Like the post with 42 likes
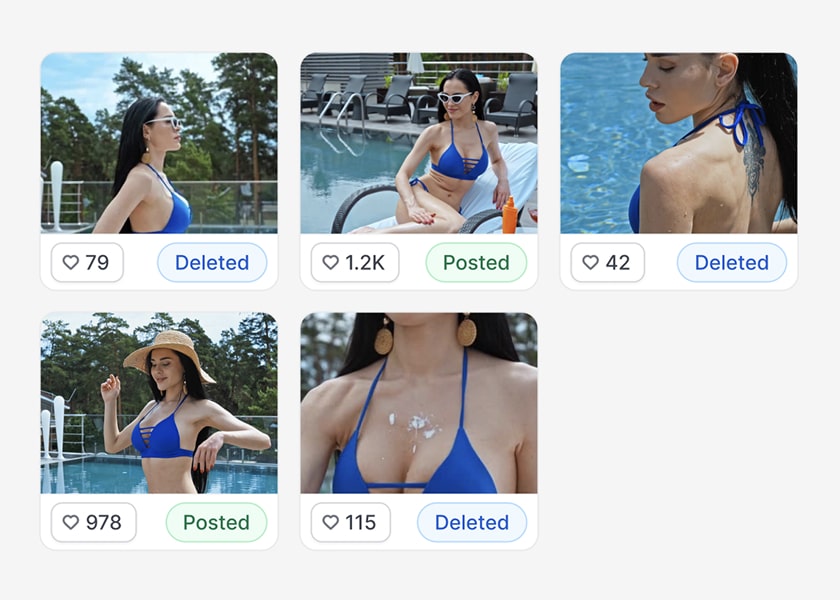The image size is (840, 600). [x=607, y=263]
